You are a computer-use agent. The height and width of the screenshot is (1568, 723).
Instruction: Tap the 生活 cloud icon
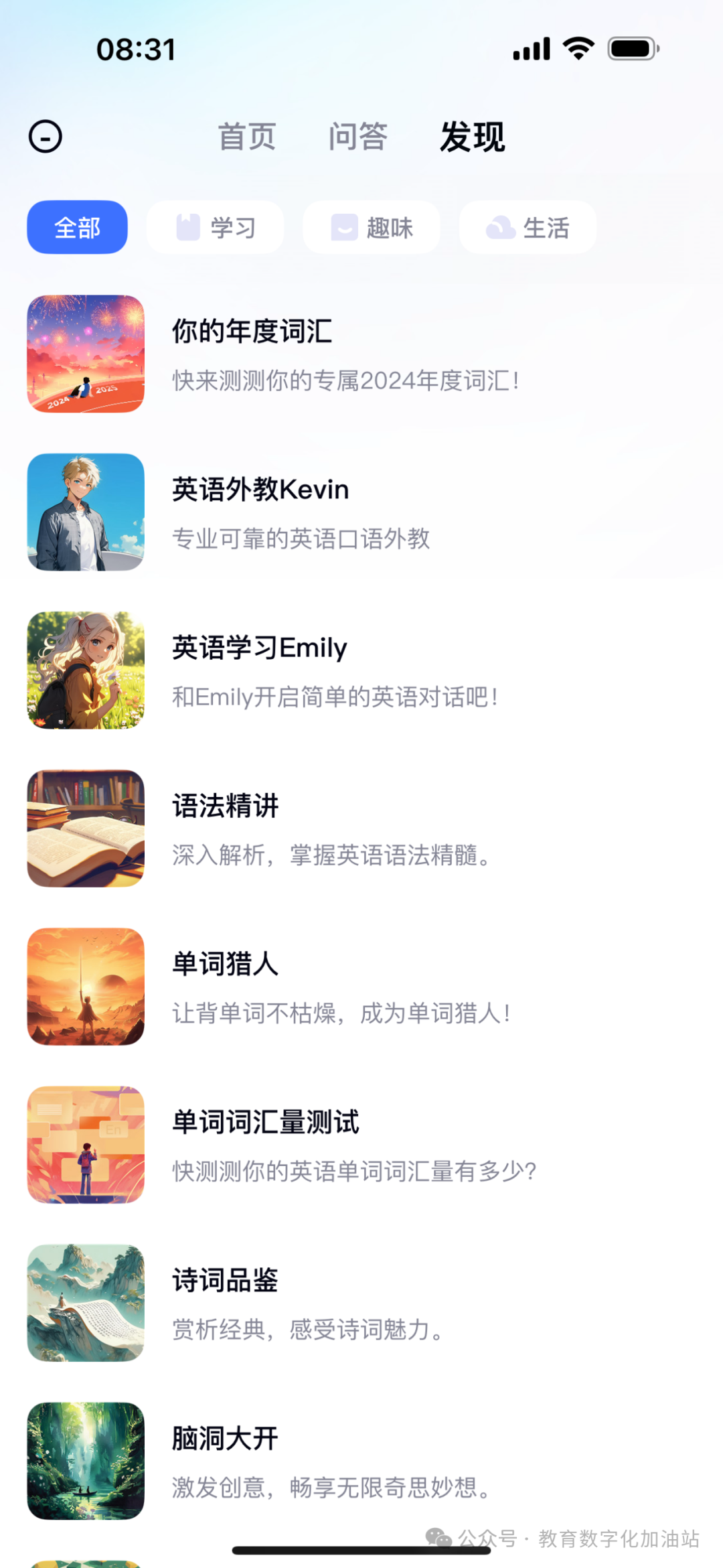click(x=501, y=227)
